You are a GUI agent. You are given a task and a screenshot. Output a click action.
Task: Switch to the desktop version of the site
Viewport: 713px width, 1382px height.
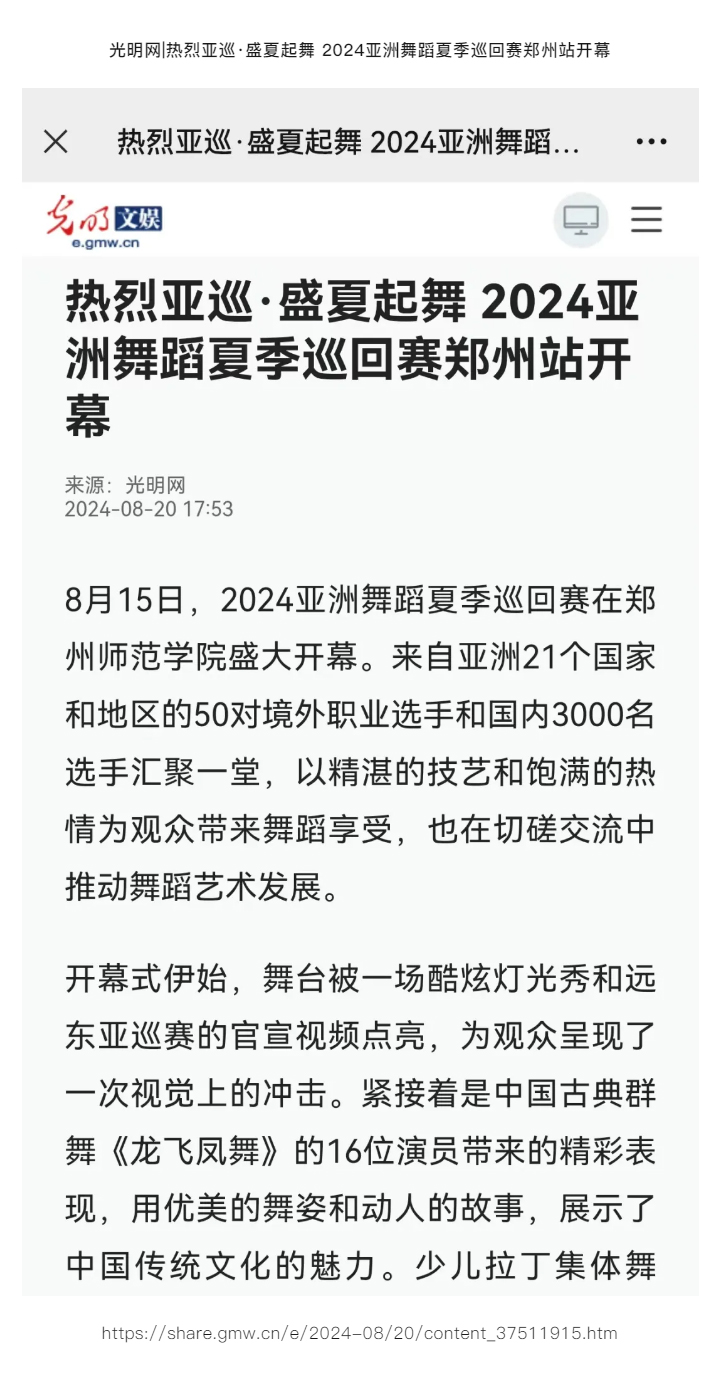coord(581,220)
